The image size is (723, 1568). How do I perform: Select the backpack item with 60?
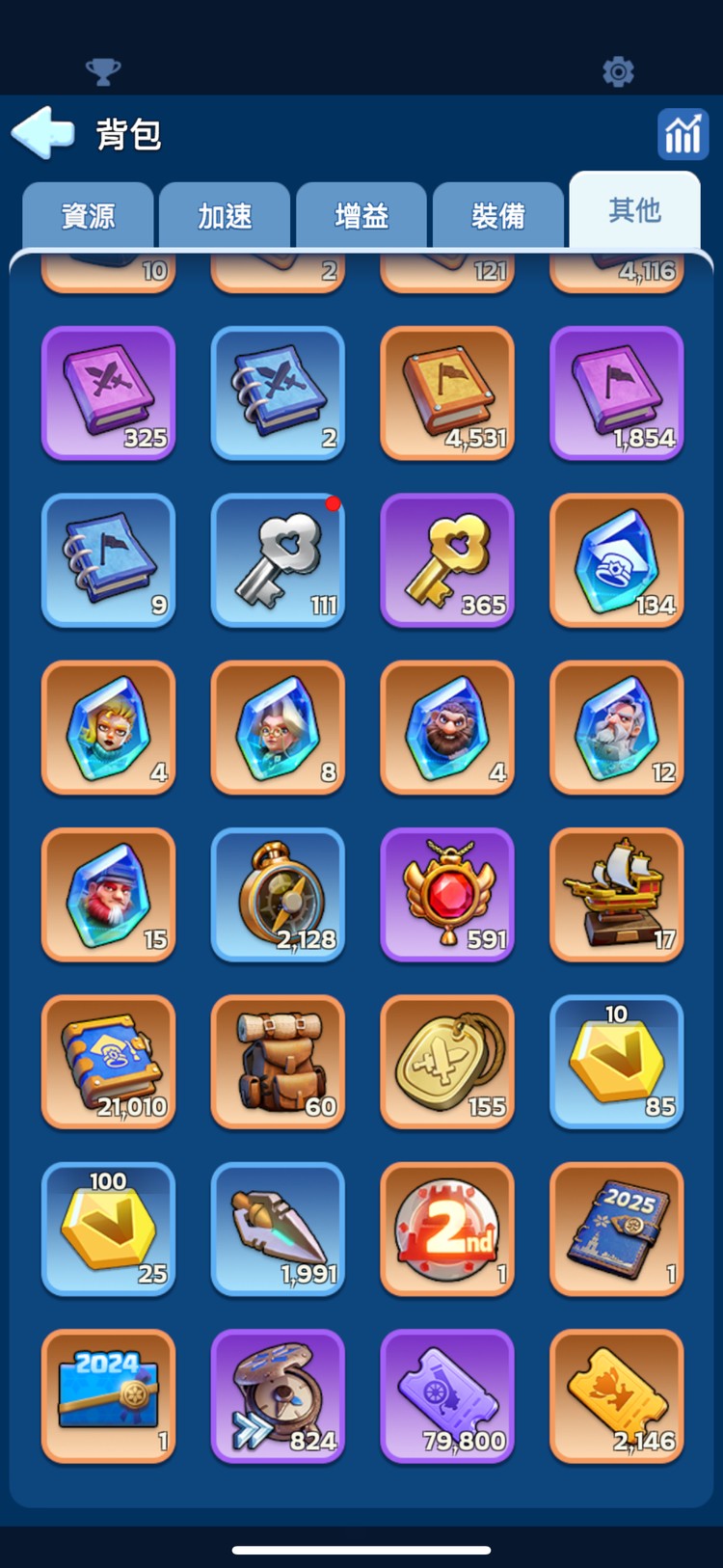(x=278, y=1062)
